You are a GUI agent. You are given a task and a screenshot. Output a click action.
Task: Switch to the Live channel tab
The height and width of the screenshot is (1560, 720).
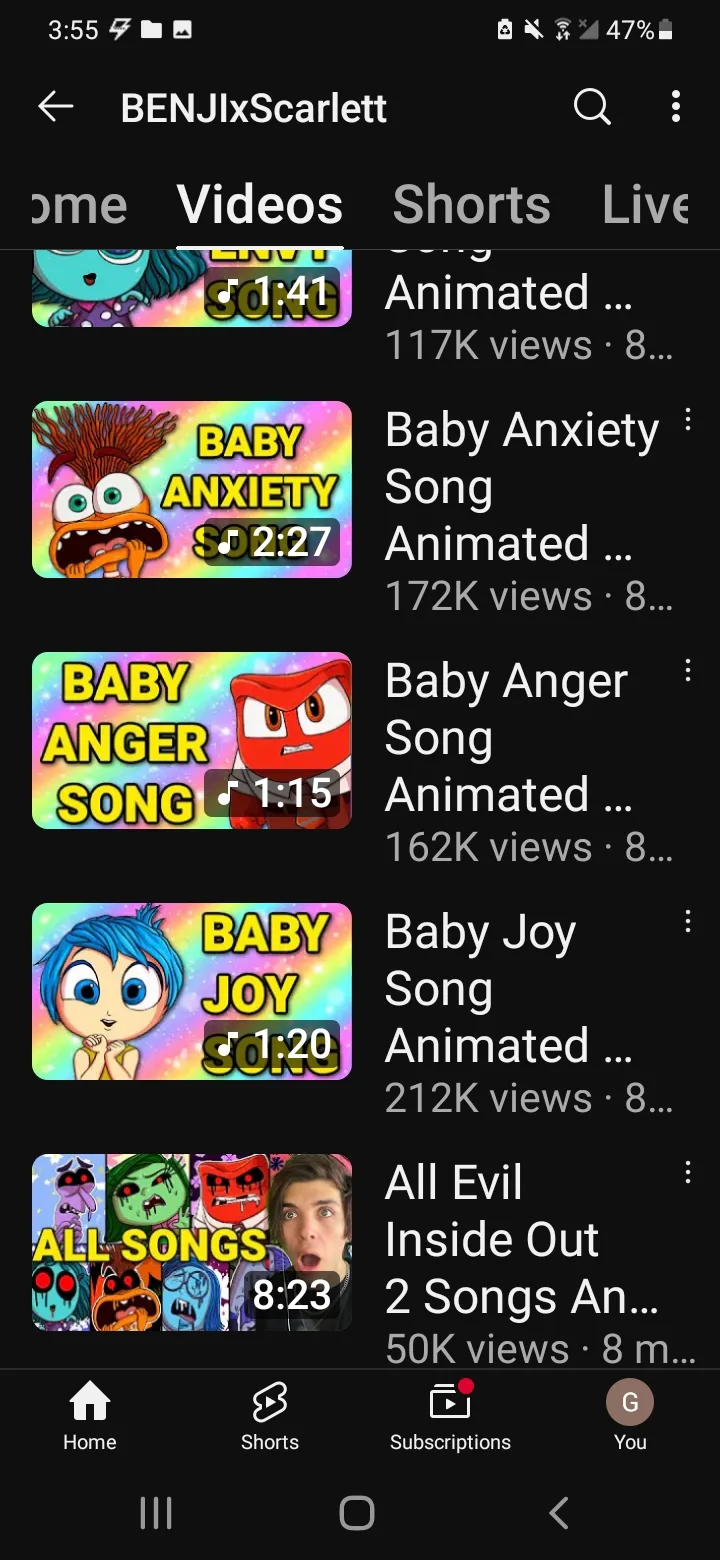click(x=646, y=204)
